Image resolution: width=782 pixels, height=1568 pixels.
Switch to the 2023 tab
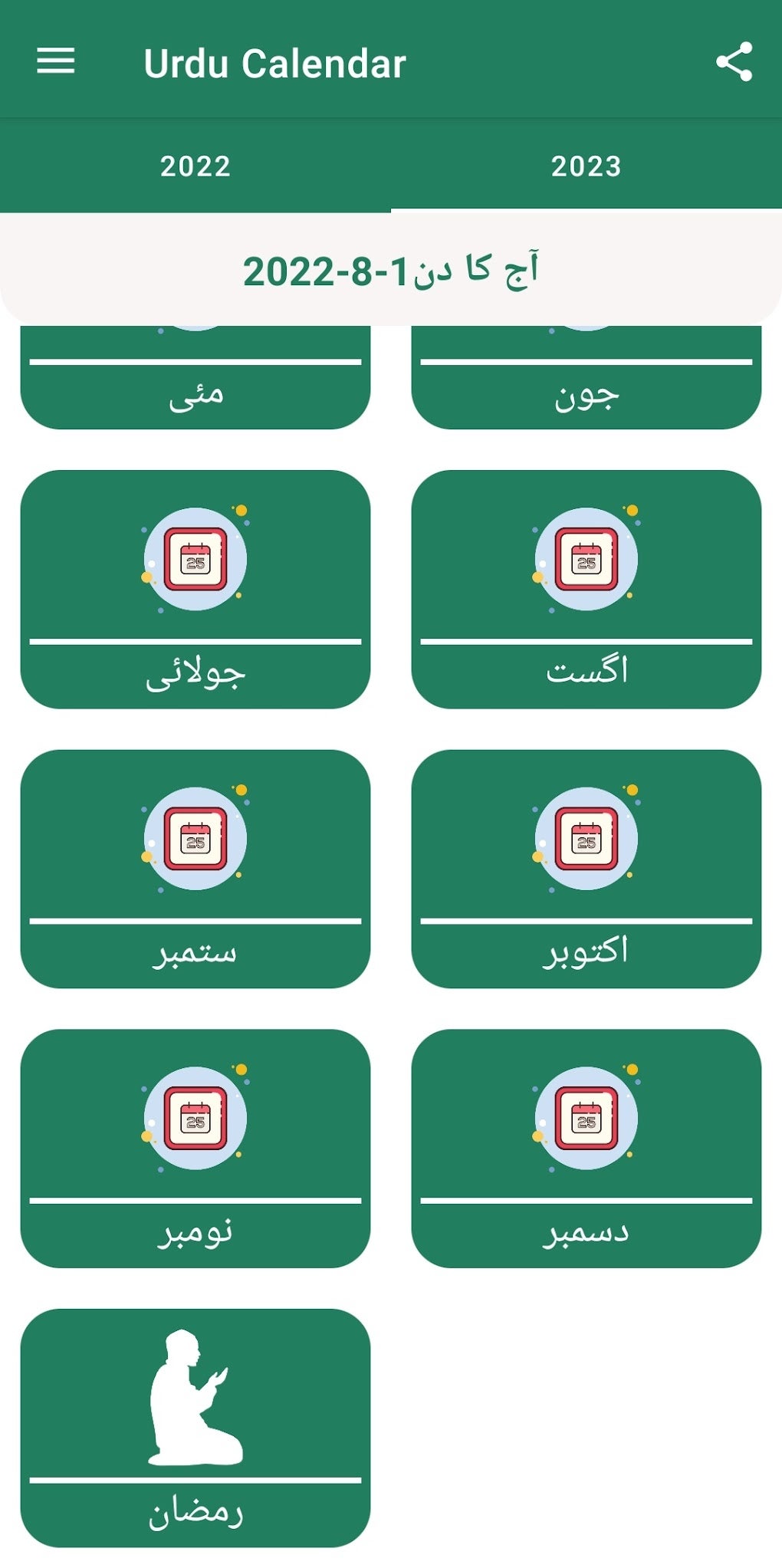(x=586, y=166)
